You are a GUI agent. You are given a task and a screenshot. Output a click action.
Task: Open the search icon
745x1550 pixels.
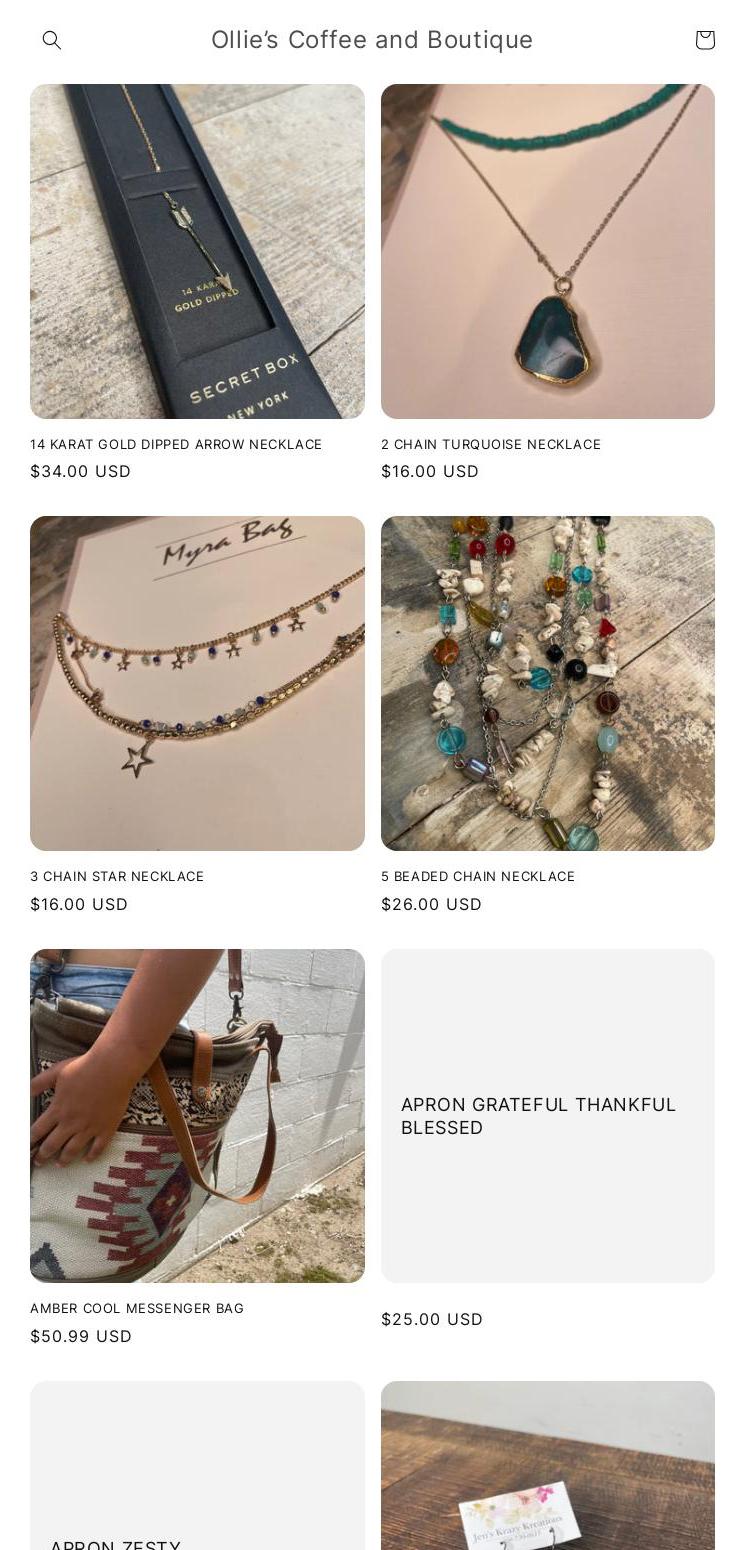pyautogui.click(x=52, y=40)
